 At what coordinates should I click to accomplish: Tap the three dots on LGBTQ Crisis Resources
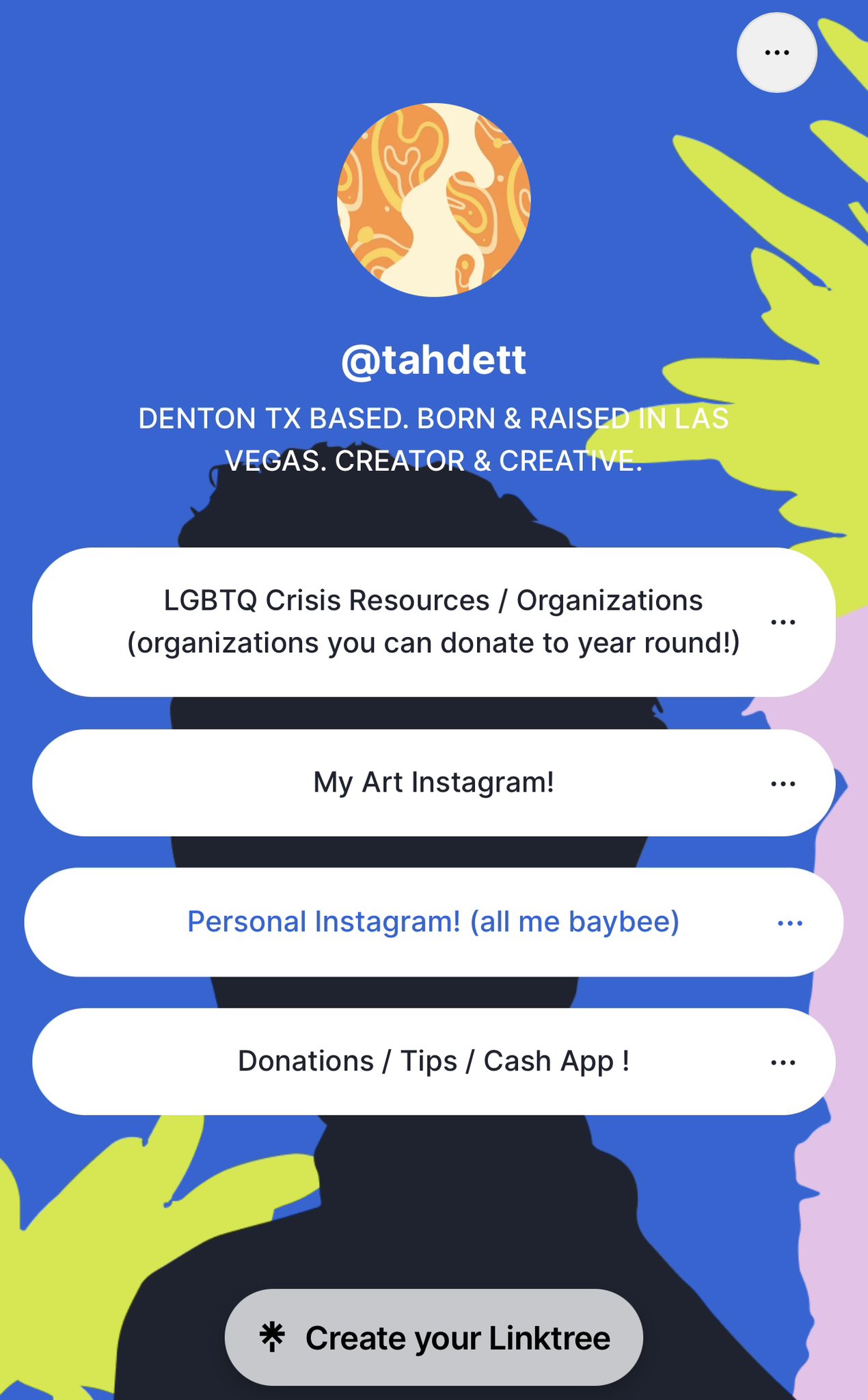pyautogui.click(x=783, y=622)
